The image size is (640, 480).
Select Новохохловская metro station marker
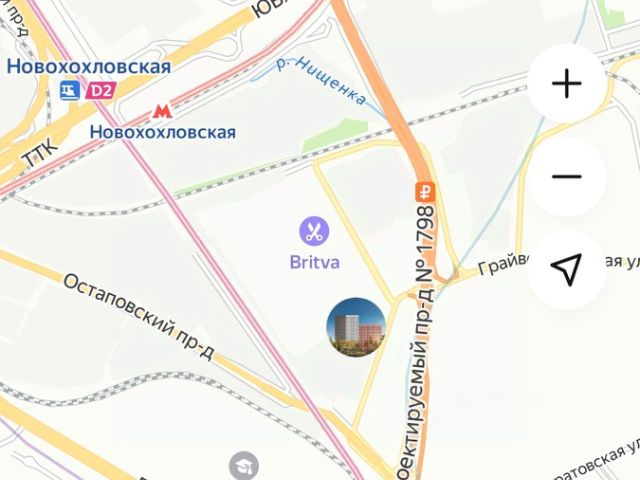pos(161,111)
